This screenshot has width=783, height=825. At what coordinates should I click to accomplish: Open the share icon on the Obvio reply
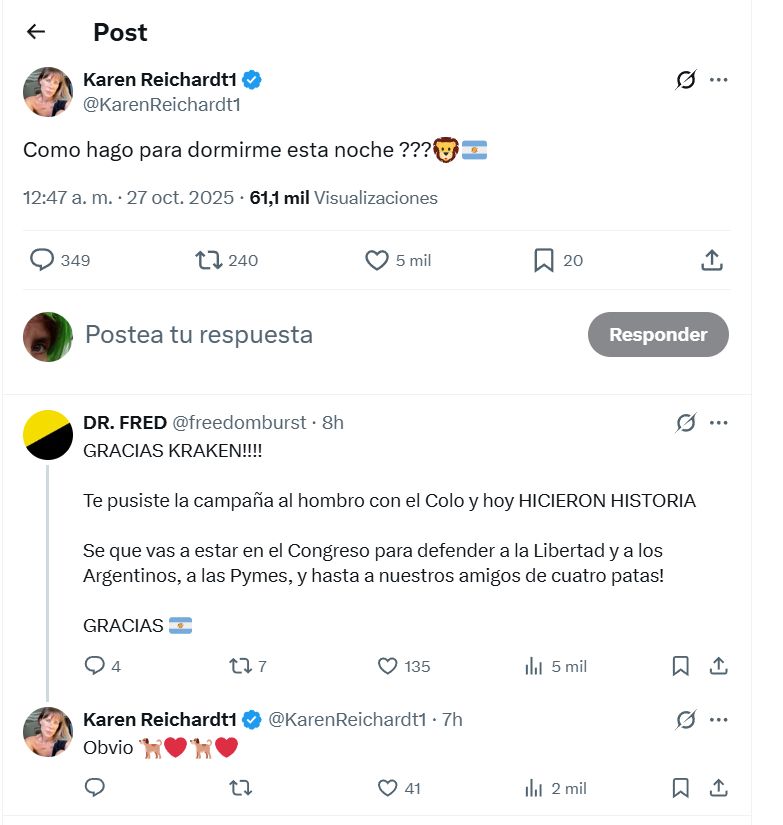(718, 788)
